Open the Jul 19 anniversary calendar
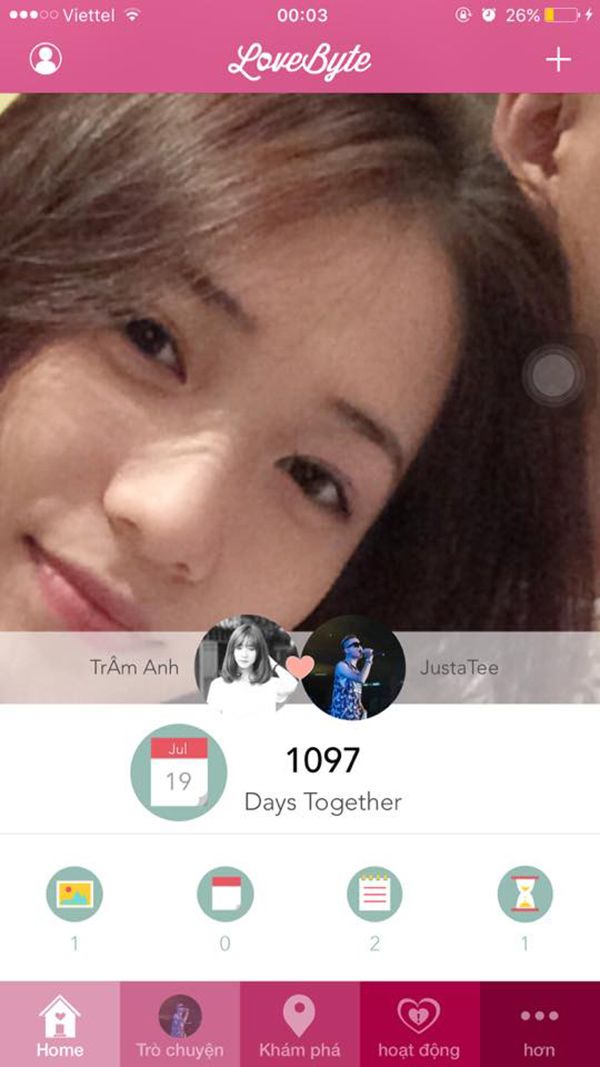This screenshot has height=1067, width=600. (179, 772)
